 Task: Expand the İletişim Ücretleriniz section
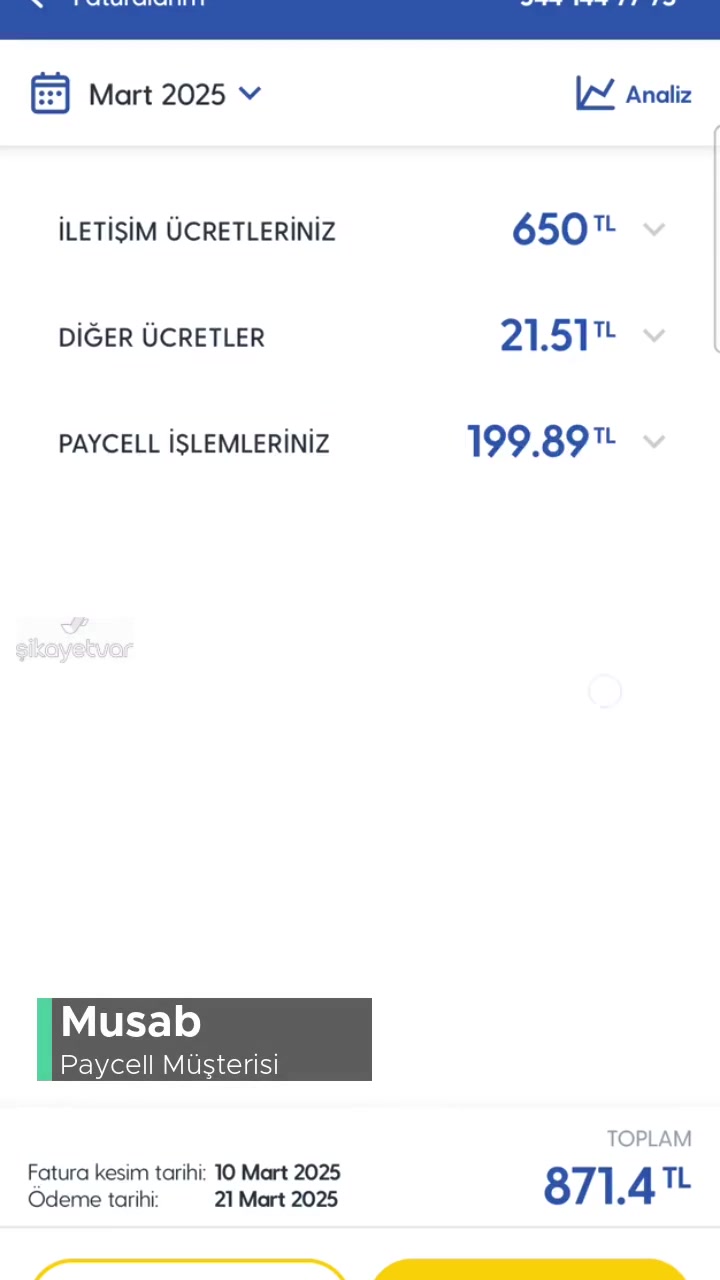point(654,230)
